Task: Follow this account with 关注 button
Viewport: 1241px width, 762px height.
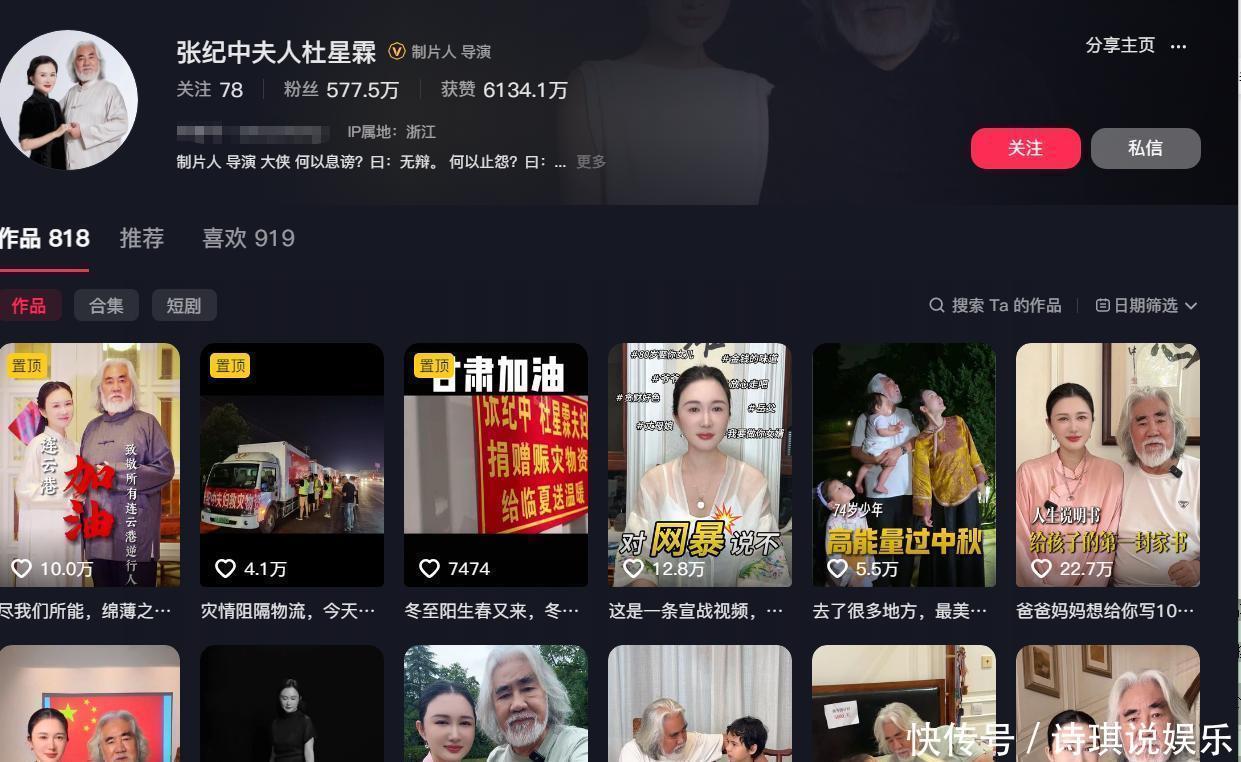Action: [1025, 148]
